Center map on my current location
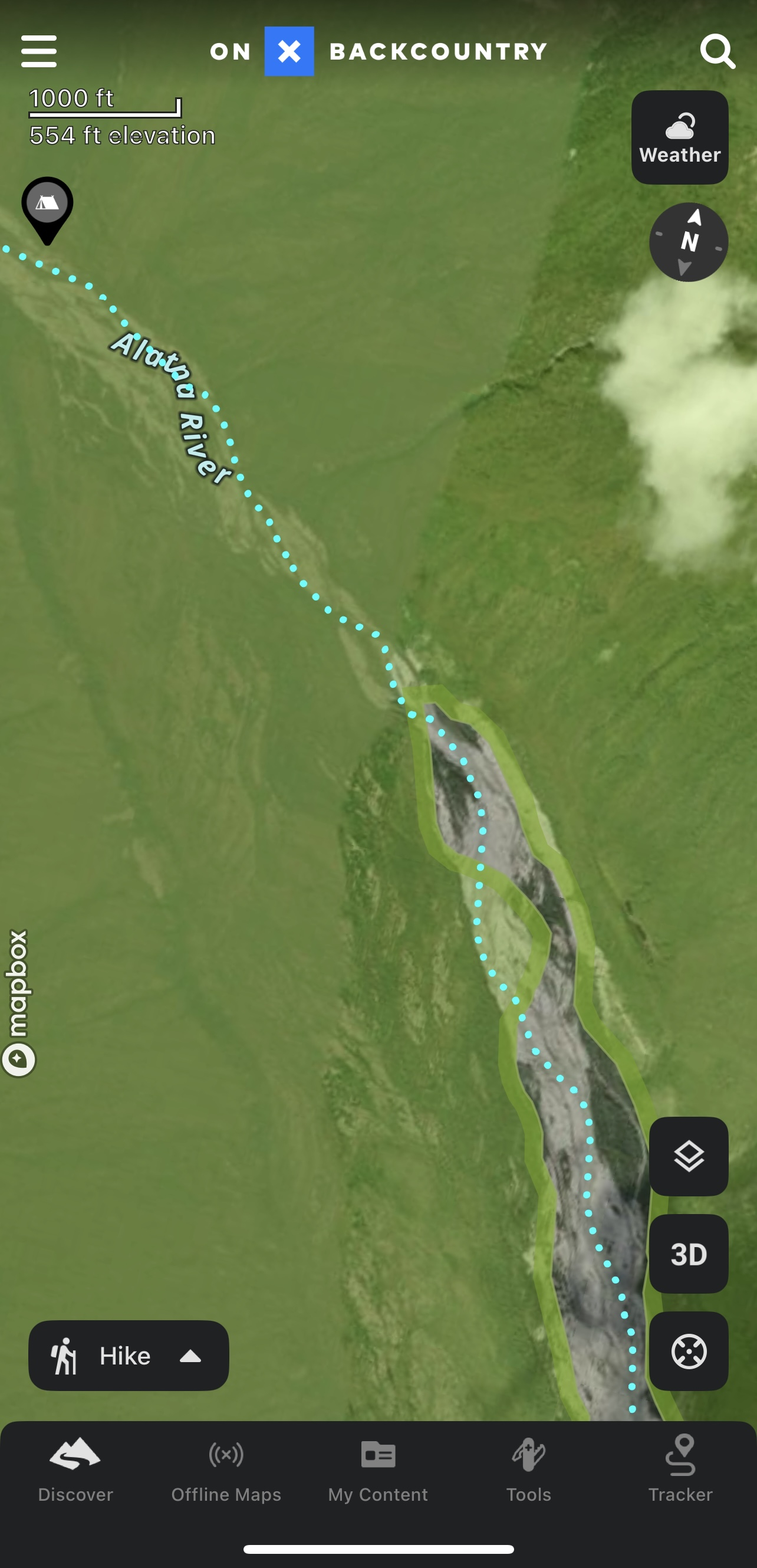Image resolution: width=757 pixels, height=1568 pixels. [688, 1351]
